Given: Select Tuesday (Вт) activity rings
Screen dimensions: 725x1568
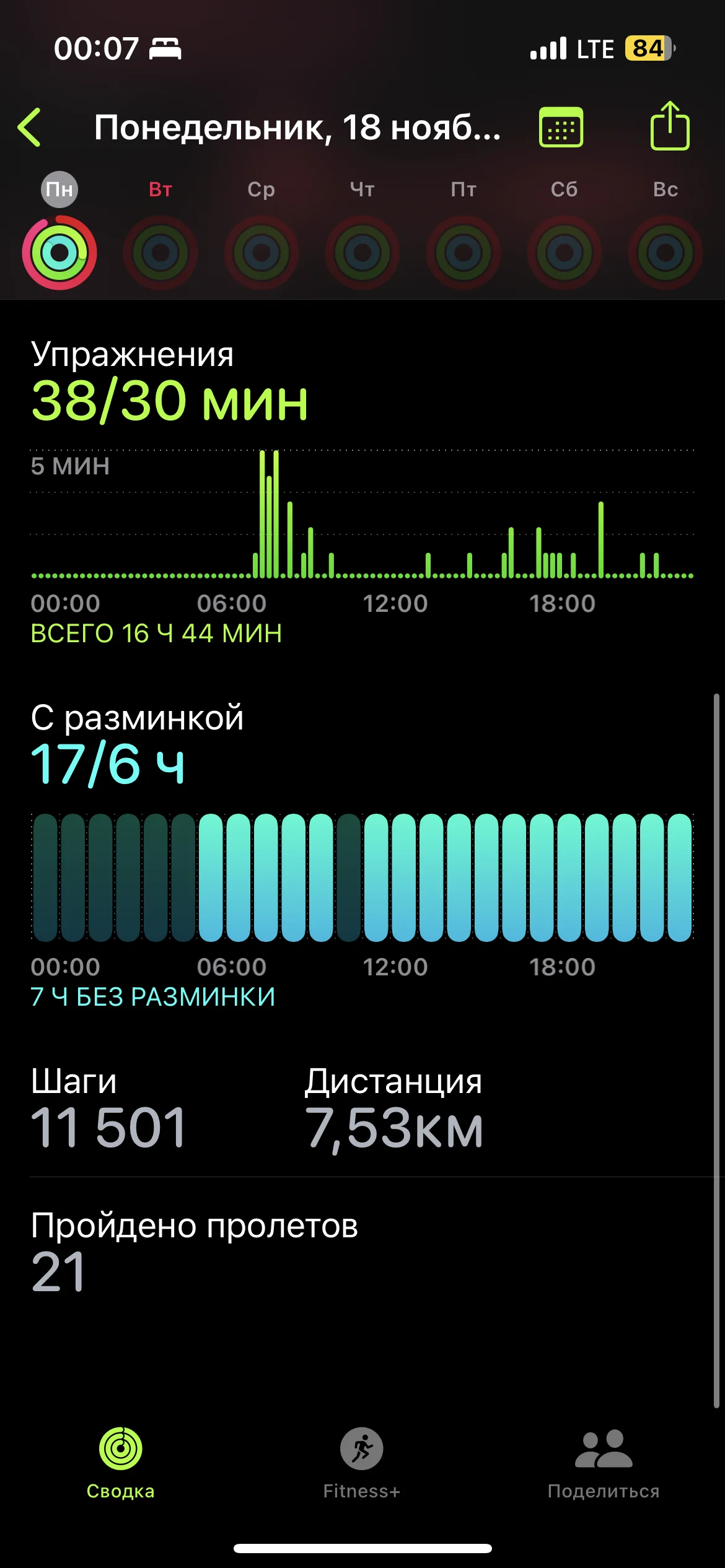Looking at the screenshot, I should (x=160, y=252).
